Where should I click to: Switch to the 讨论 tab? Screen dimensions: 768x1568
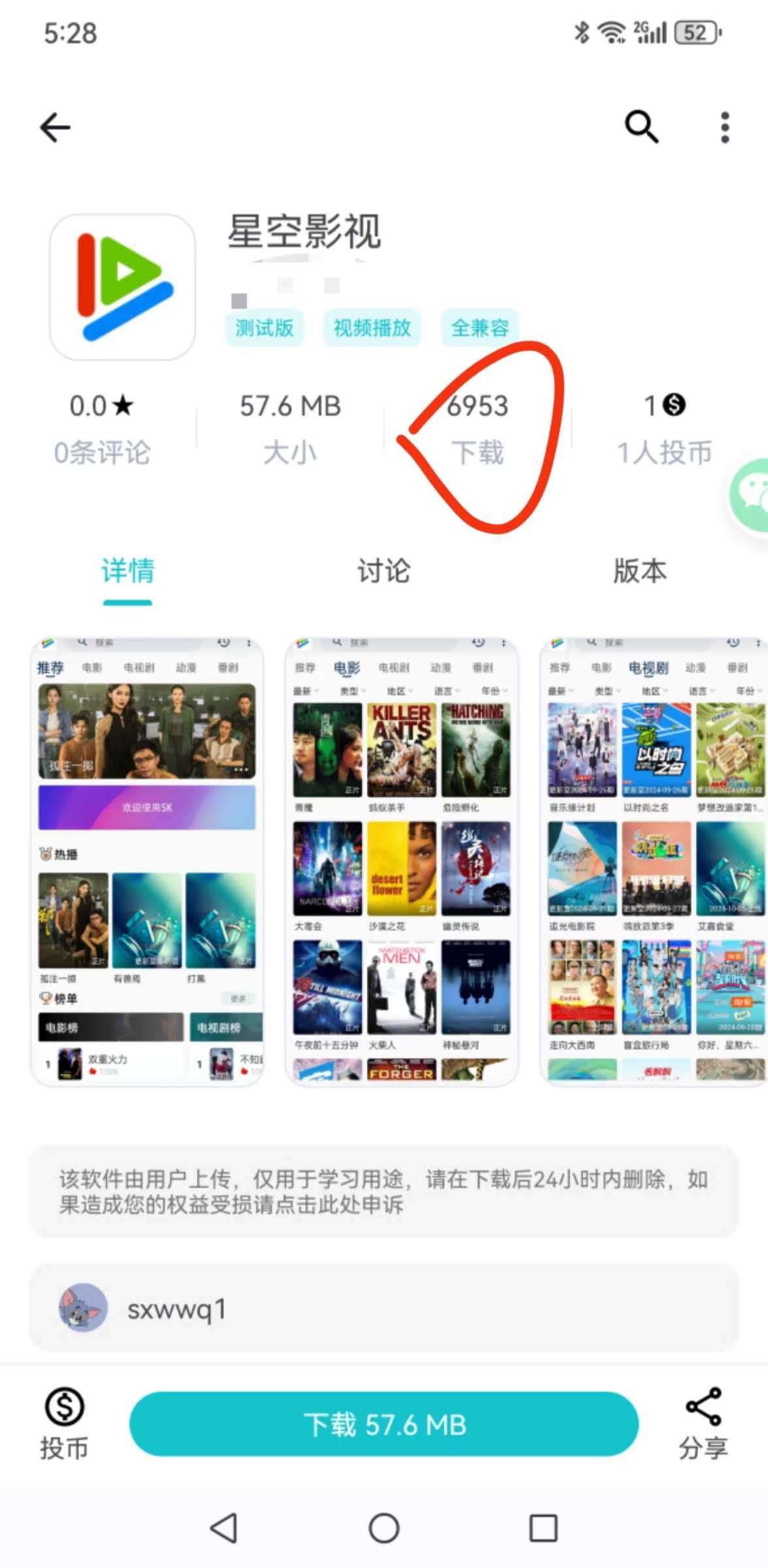click(383, 571)
